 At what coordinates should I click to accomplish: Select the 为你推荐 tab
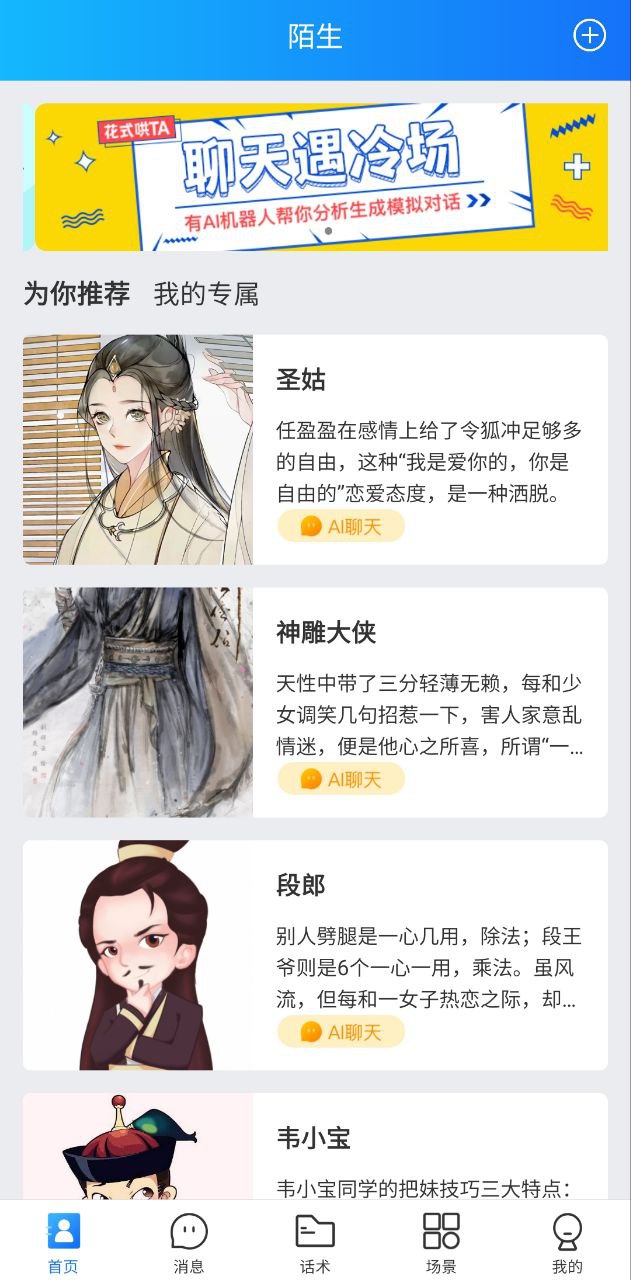pyautogui.click(x=77, y=294)
